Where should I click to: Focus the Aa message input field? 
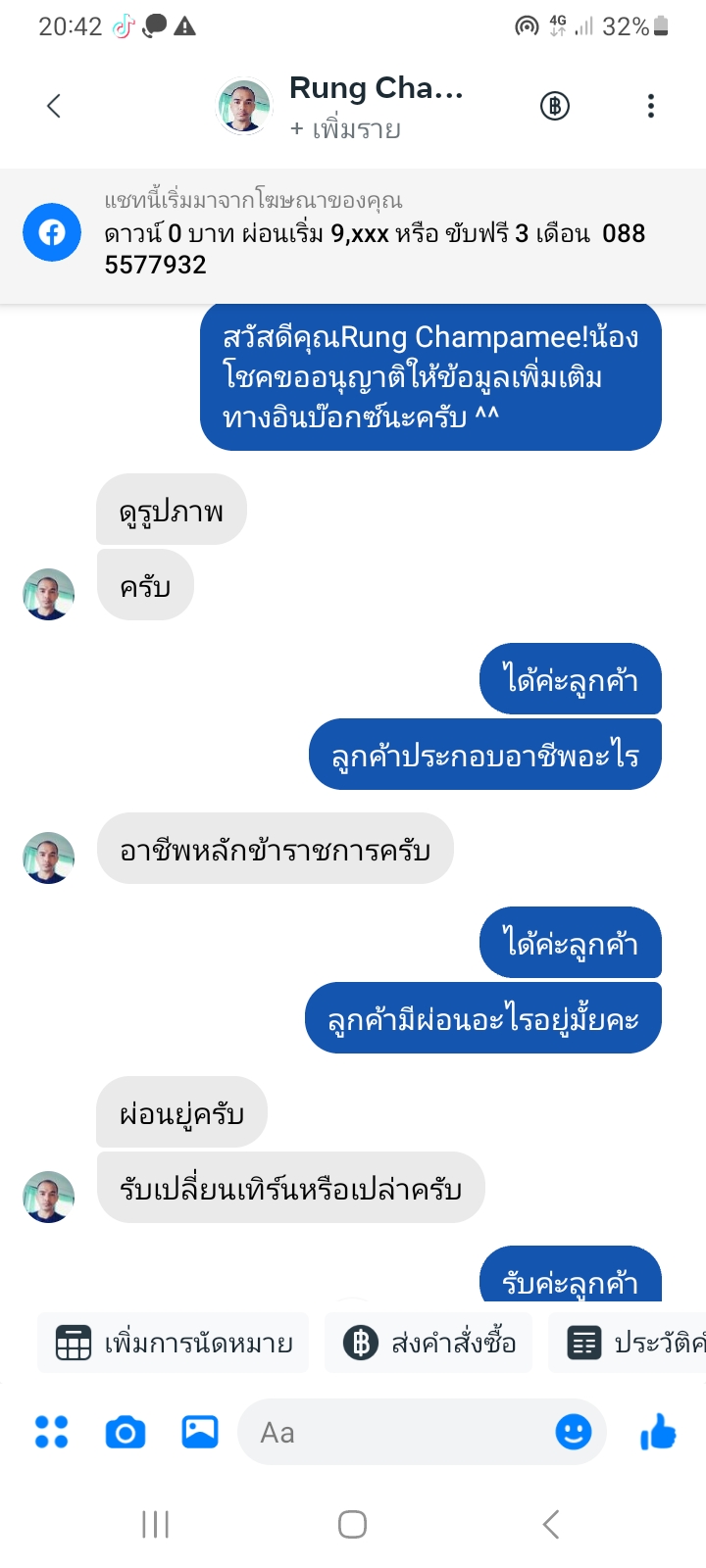[392, 1432]
